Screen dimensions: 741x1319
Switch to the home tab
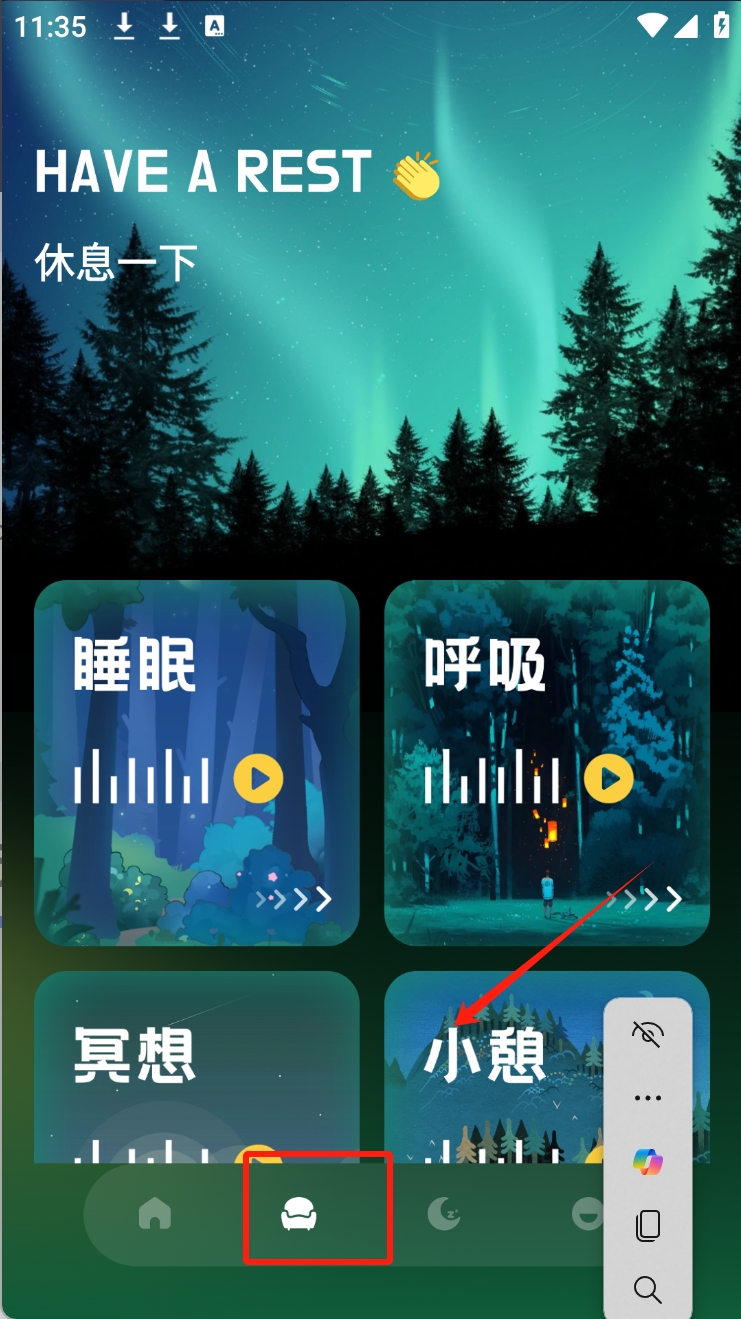(155, 1214)
